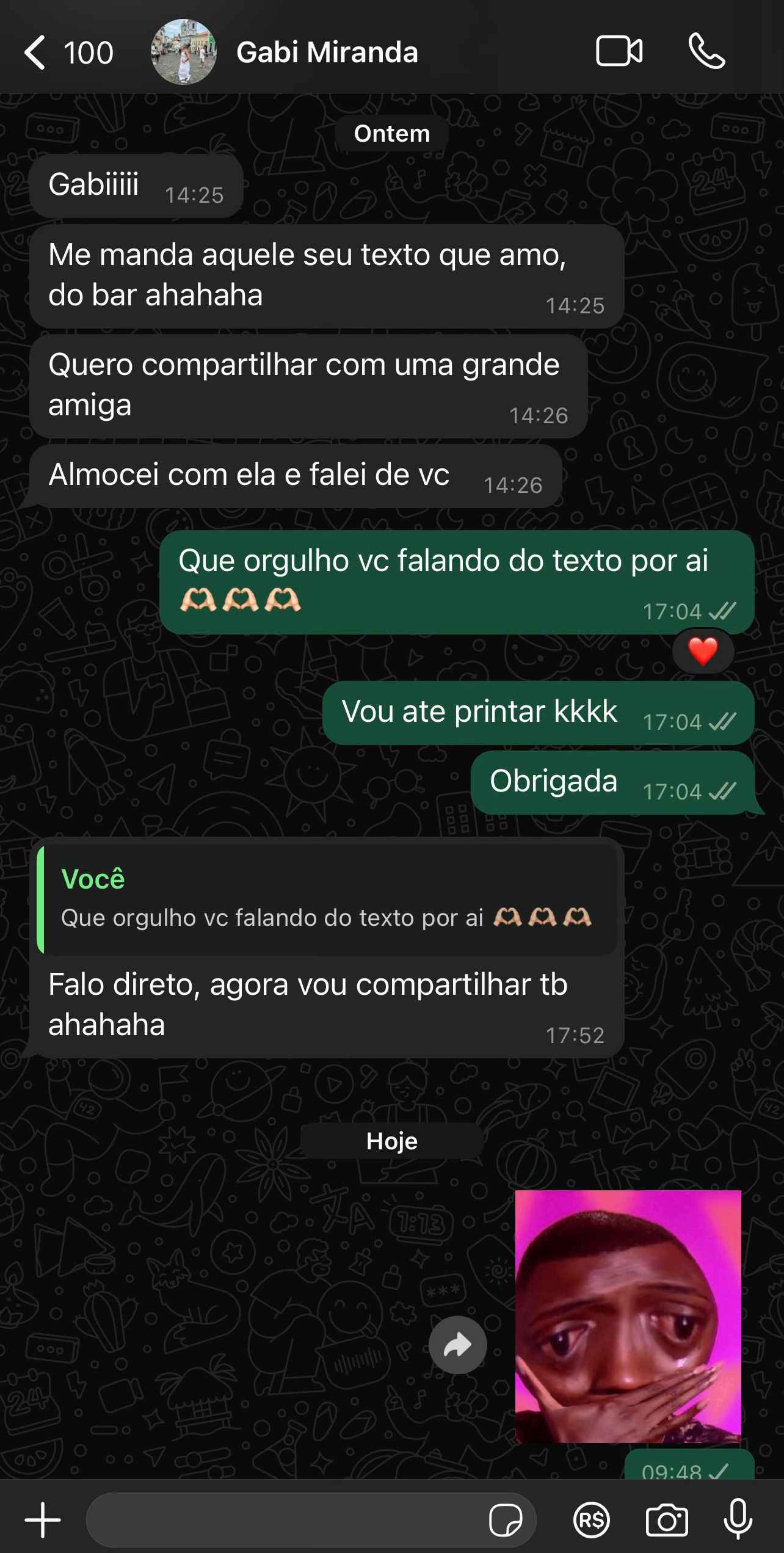Open Gabi Miranda's contact info
This screenshot has height=1553, width=784.
[327, 53]
